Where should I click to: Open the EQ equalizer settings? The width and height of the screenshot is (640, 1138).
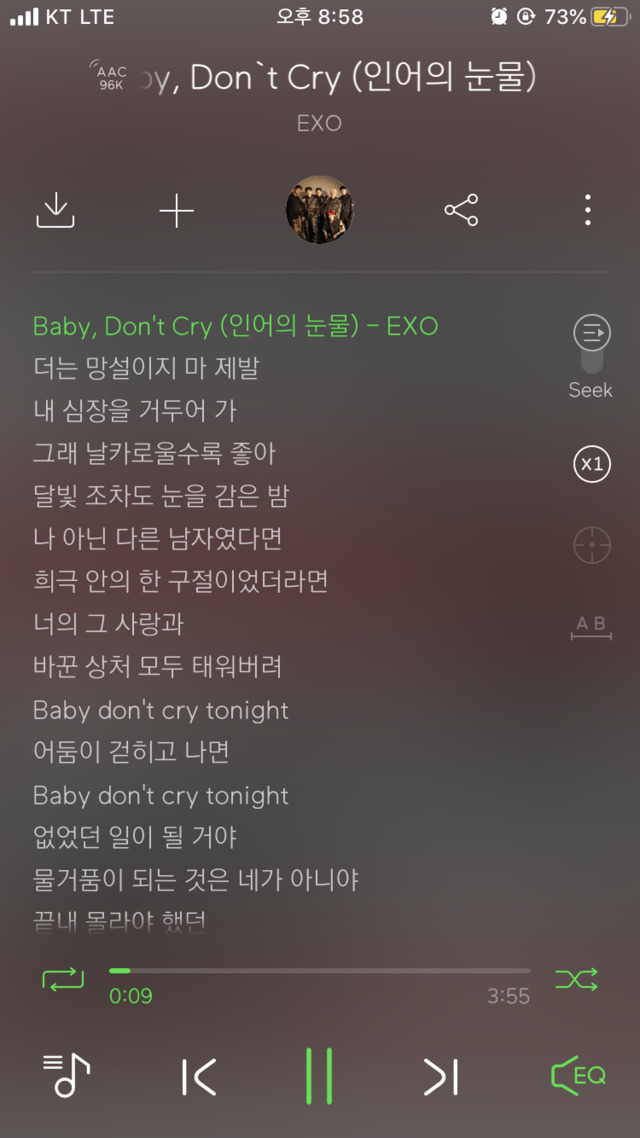(579, 1076)
